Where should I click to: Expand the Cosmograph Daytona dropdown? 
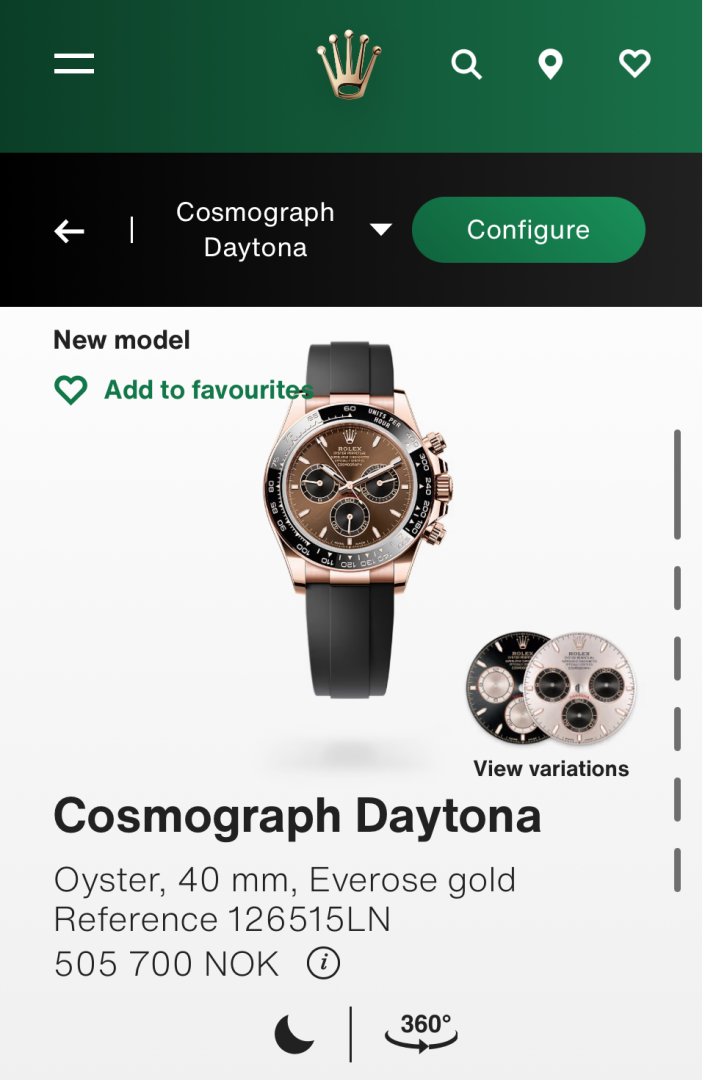tap(380, 230)
